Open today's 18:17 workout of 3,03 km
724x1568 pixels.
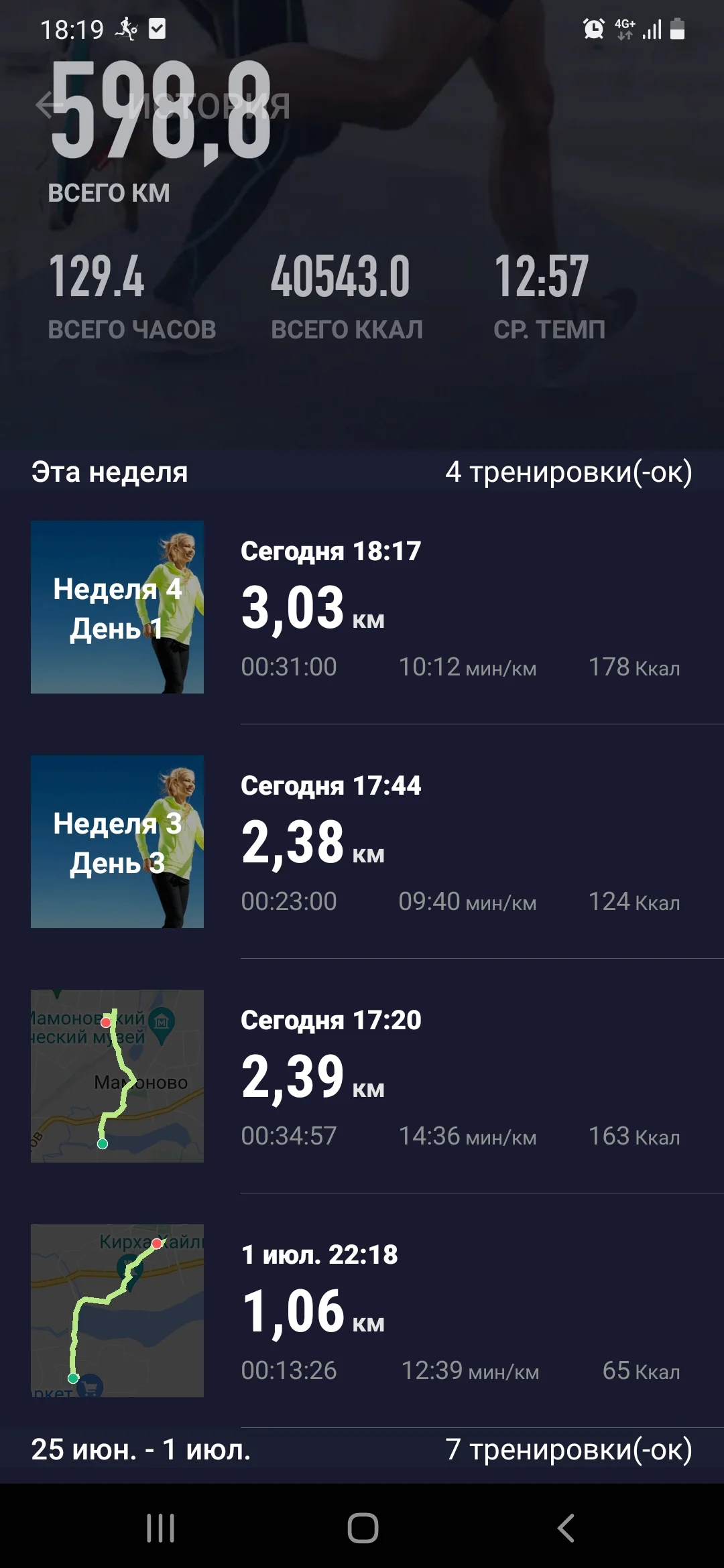(362, 608)
